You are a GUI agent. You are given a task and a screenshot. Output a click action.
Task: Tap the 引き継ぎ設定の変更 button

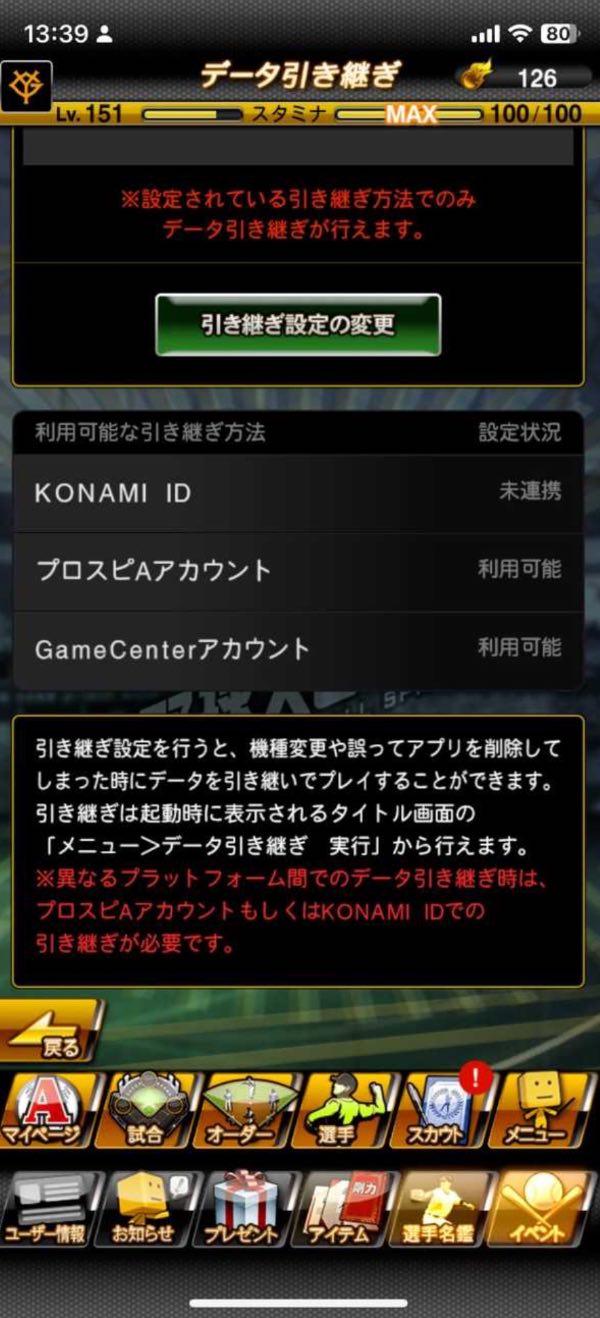tap(298, 325)
